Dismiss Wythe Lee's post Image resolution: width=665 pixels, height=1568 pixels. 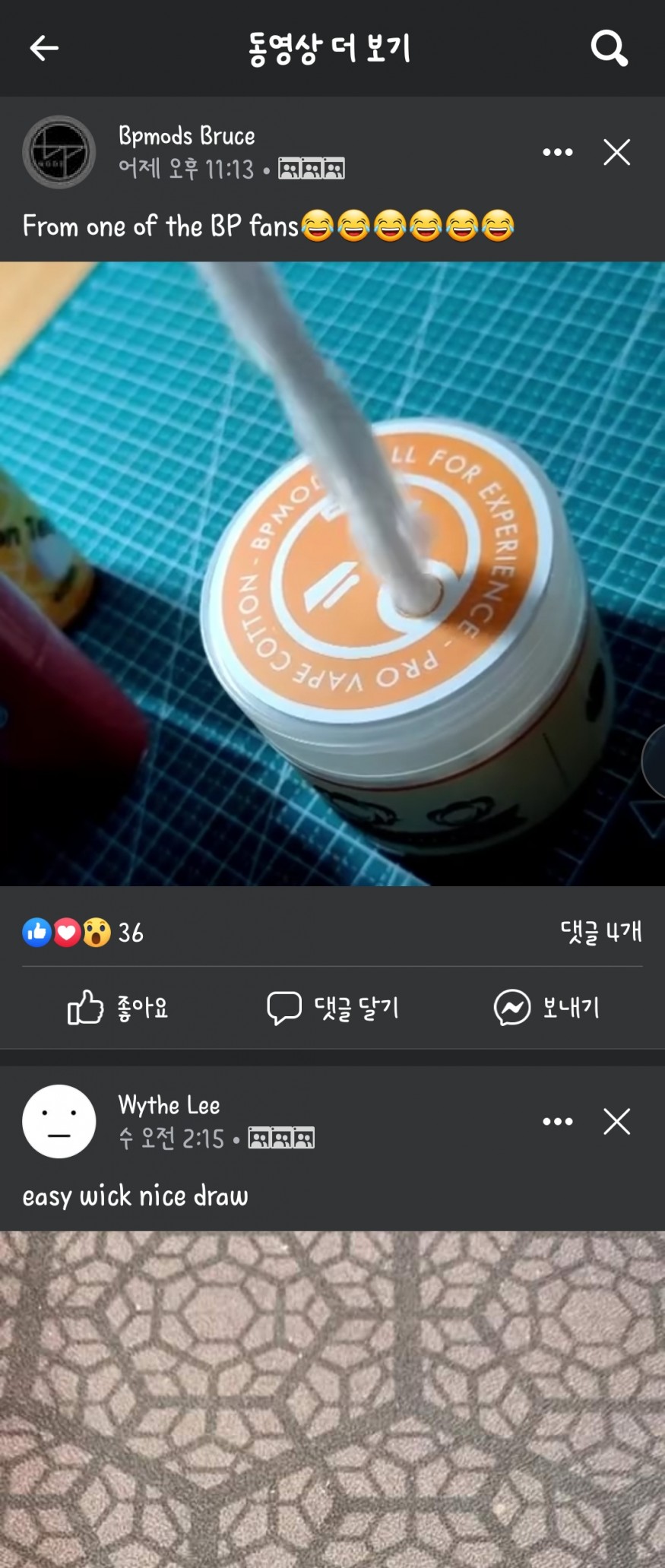pyautogui.click(x=616, y=1121)
